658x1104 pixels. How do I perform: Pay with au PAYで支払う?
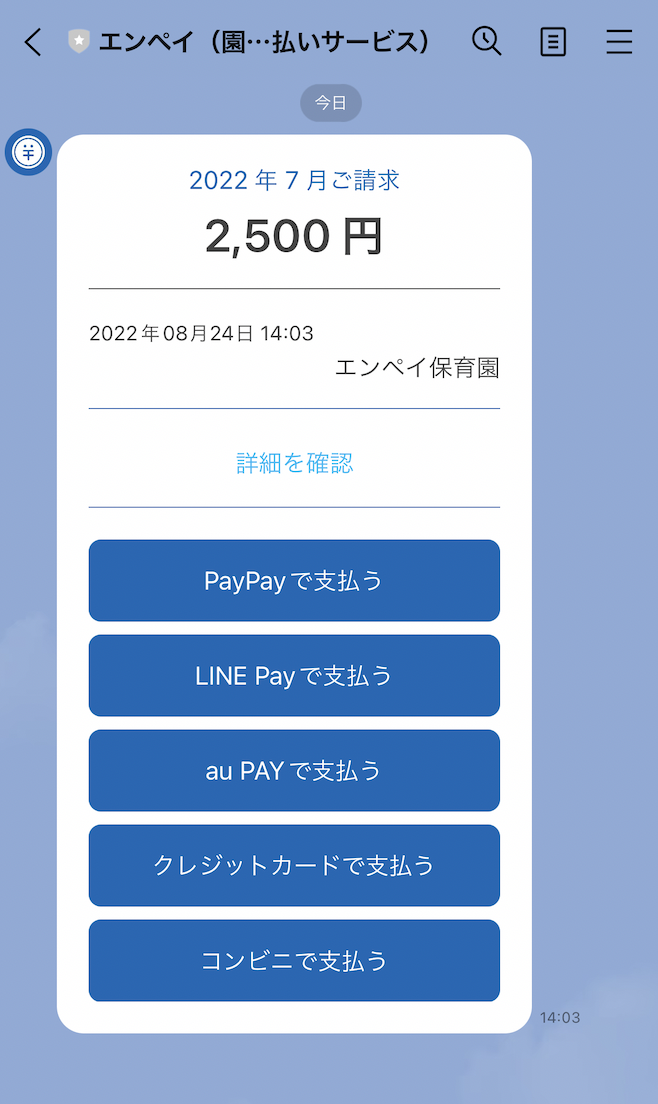(294, 771)
